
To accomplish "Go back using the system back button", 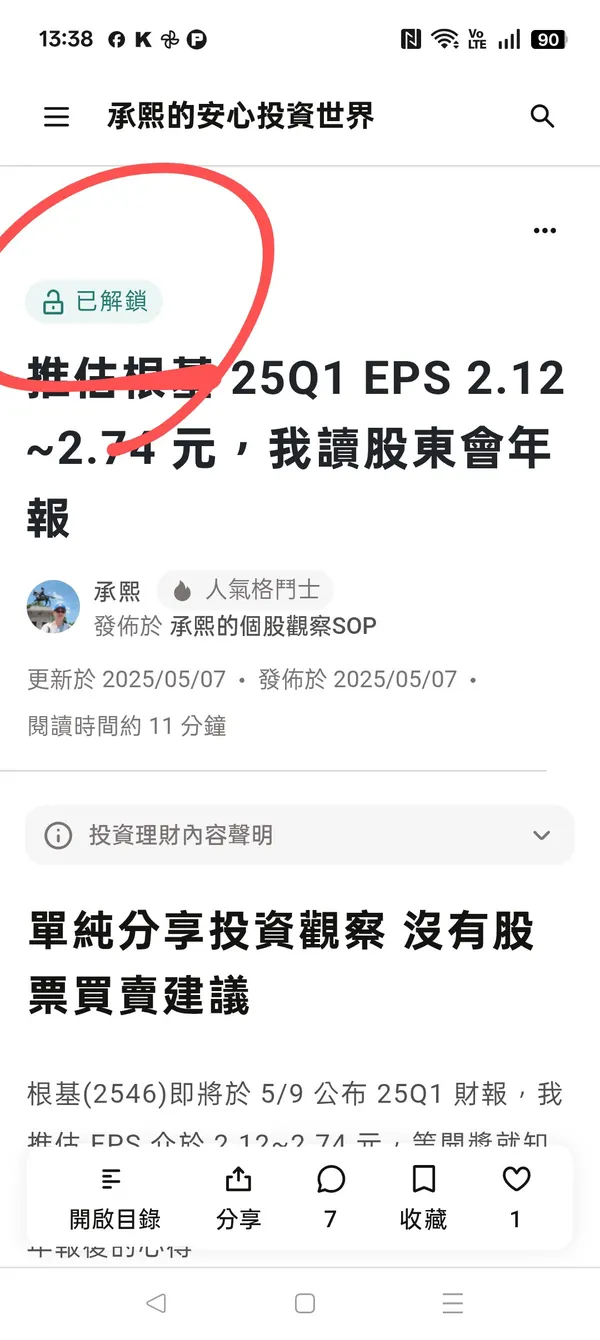I will click(156, 1303).
